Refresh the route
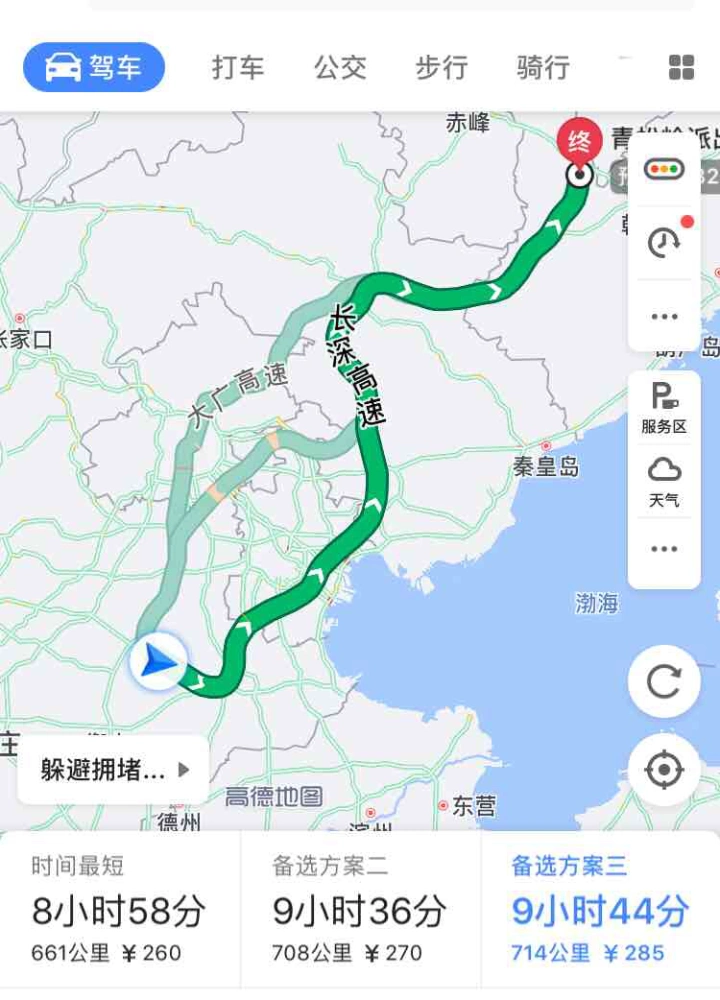 [664, 682]
